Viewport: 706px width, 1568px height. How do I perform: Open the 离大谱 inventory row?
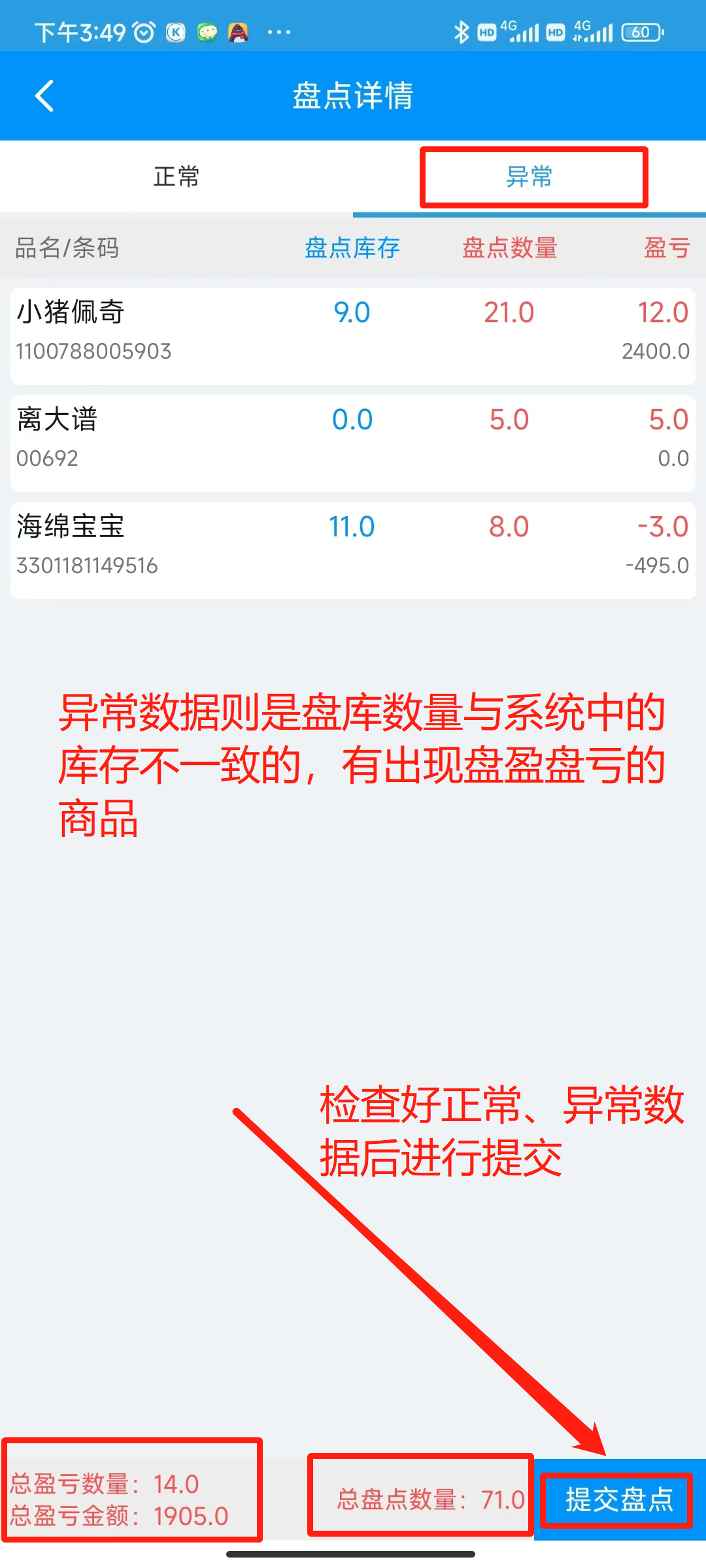[x=353, y=442]
